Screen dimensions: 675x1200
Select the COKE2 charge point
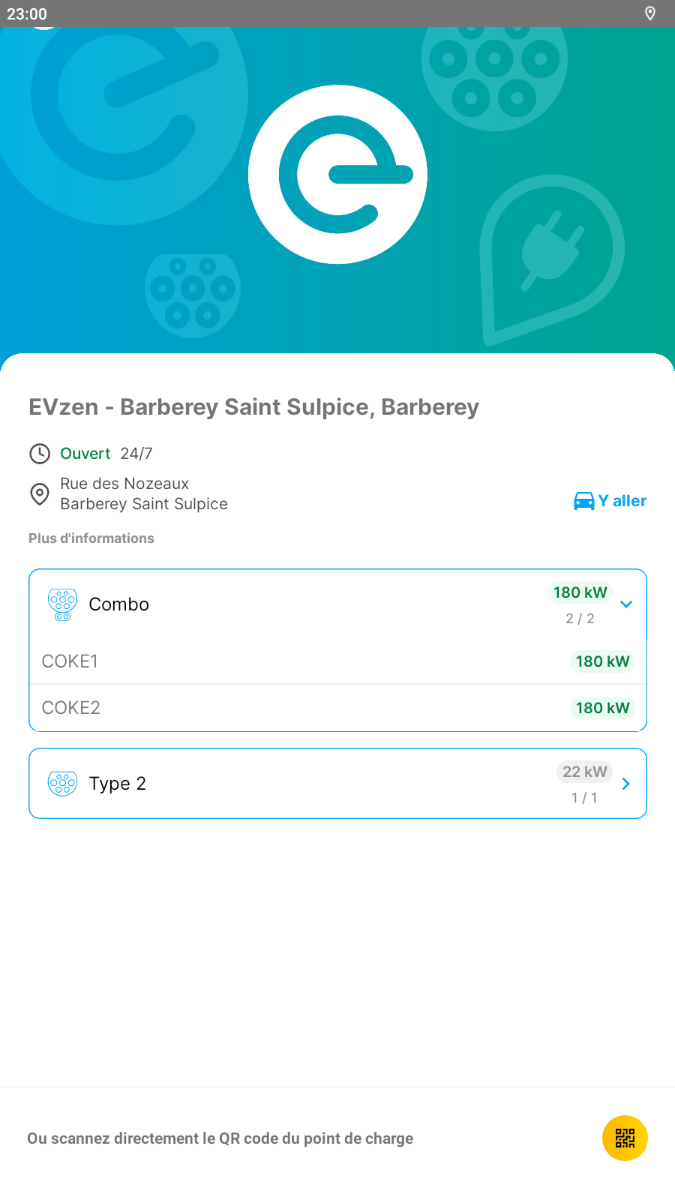(338, 708)
